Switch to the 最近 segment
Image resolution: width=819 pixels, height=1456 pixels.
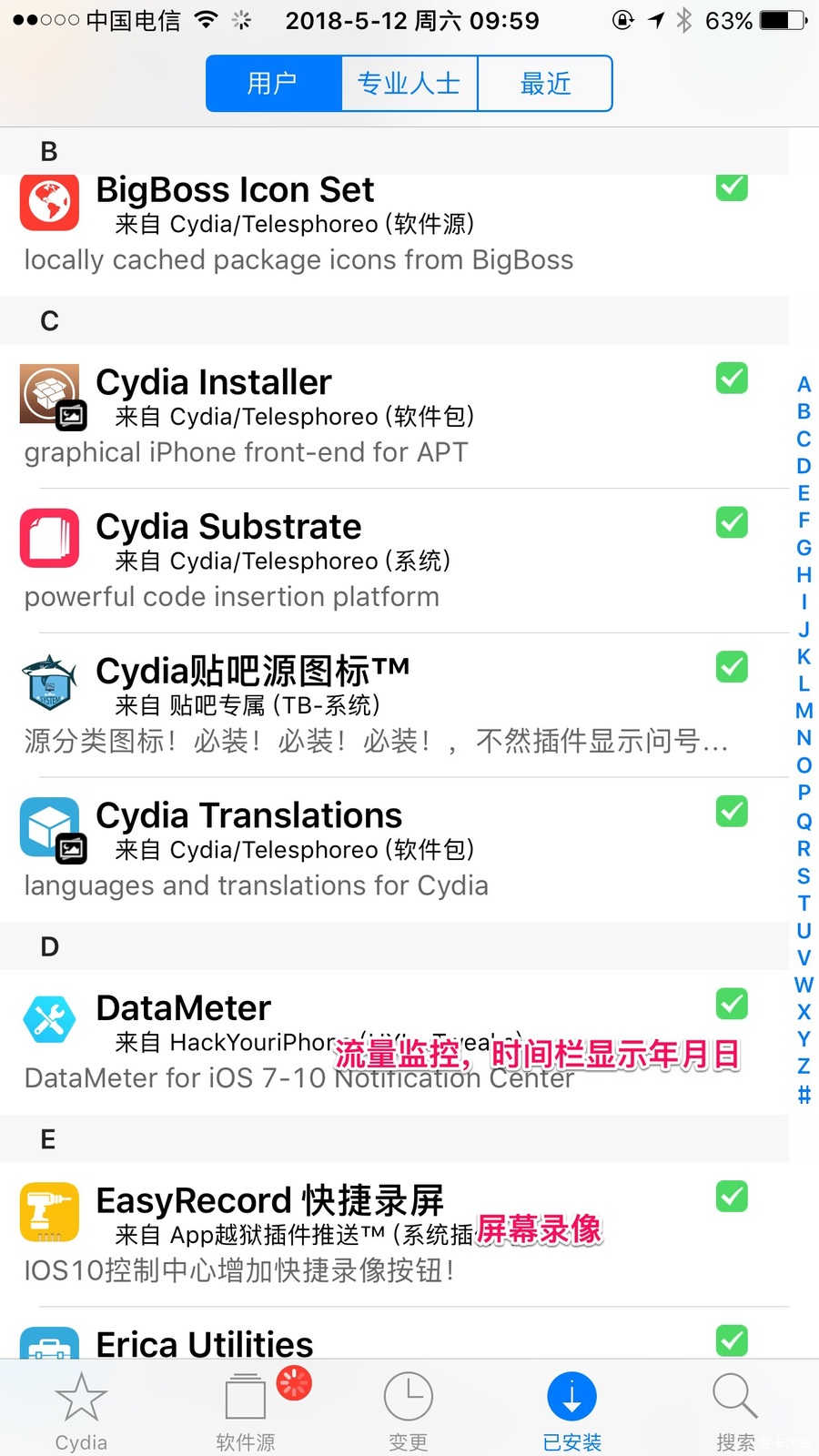pyautogui.click(x=544, y=84)
